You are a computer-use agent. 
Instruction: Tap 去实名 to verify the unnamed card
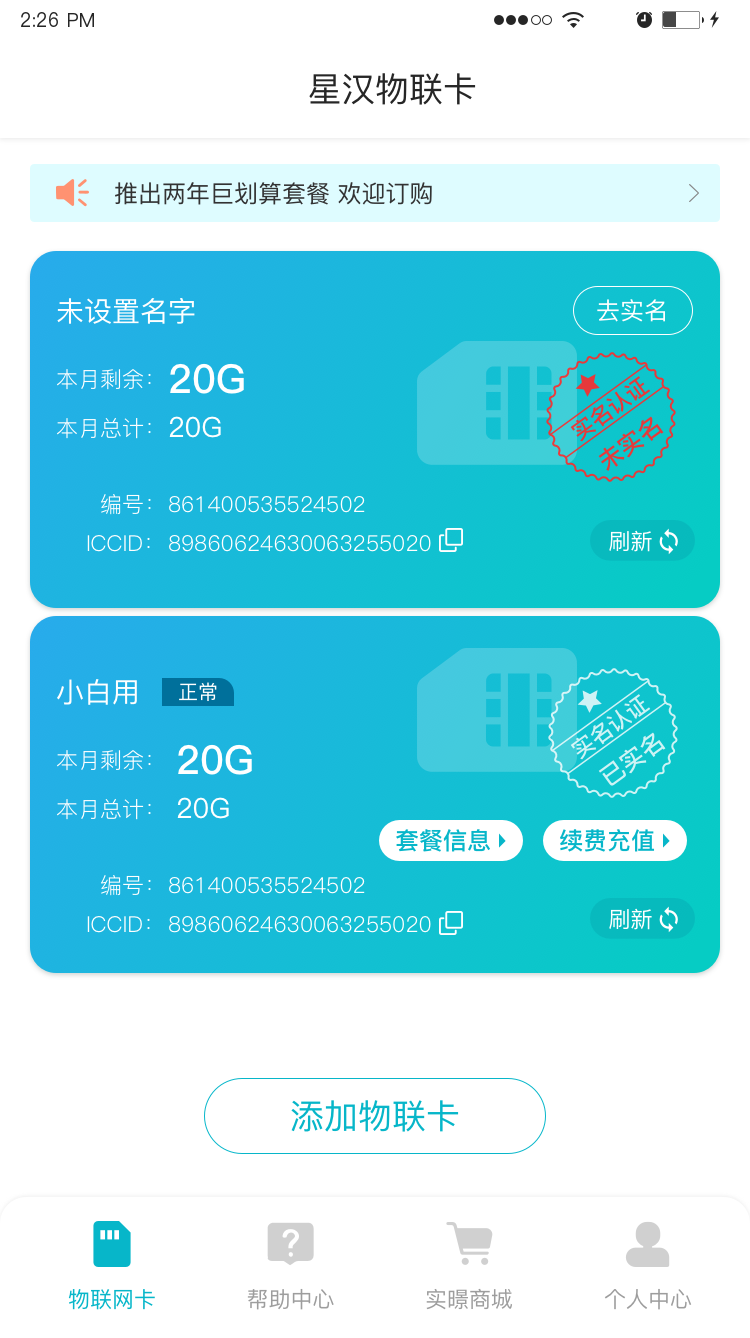[632, 311]
